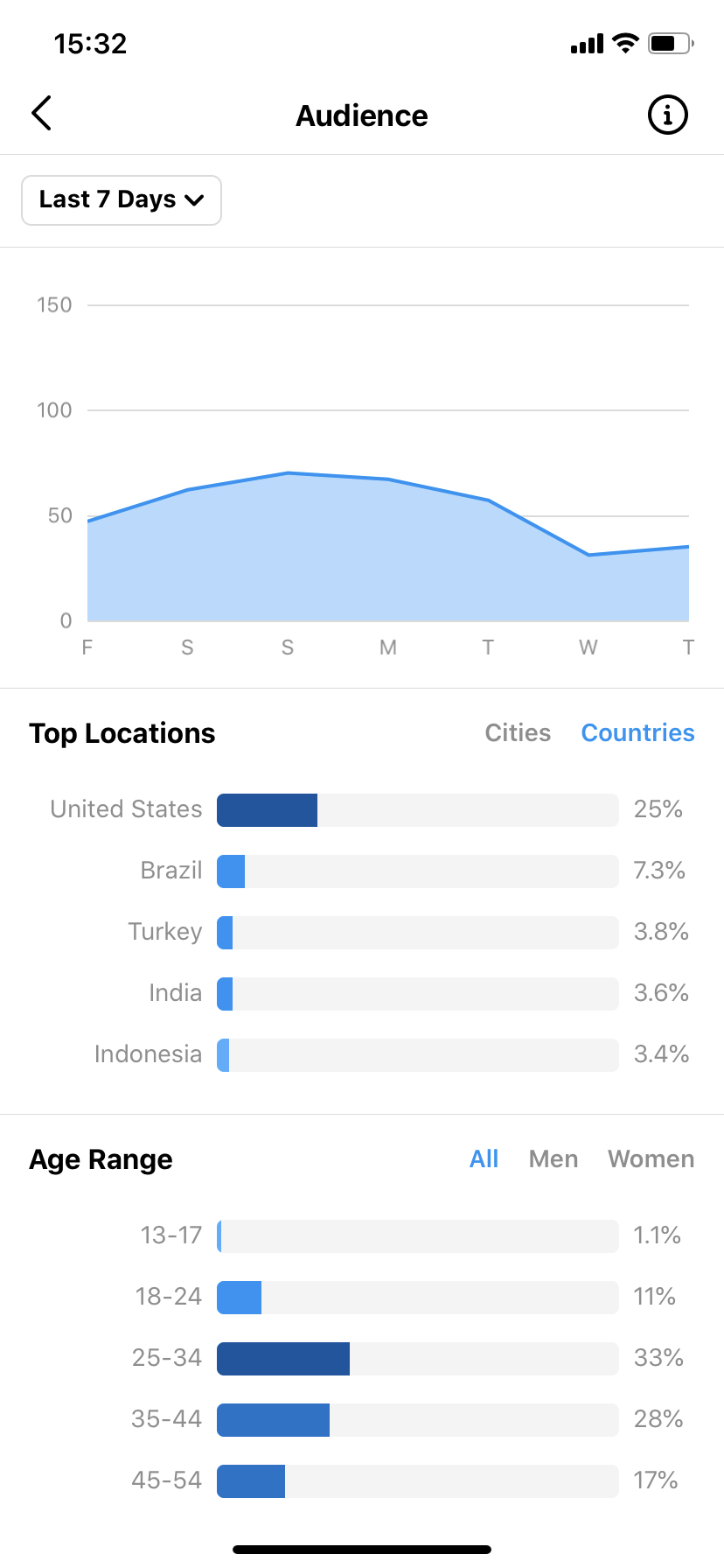This screenshot has width=724, height=1568.
Task: Select the Countries tab in Top Locations
Action: (637, 732)
